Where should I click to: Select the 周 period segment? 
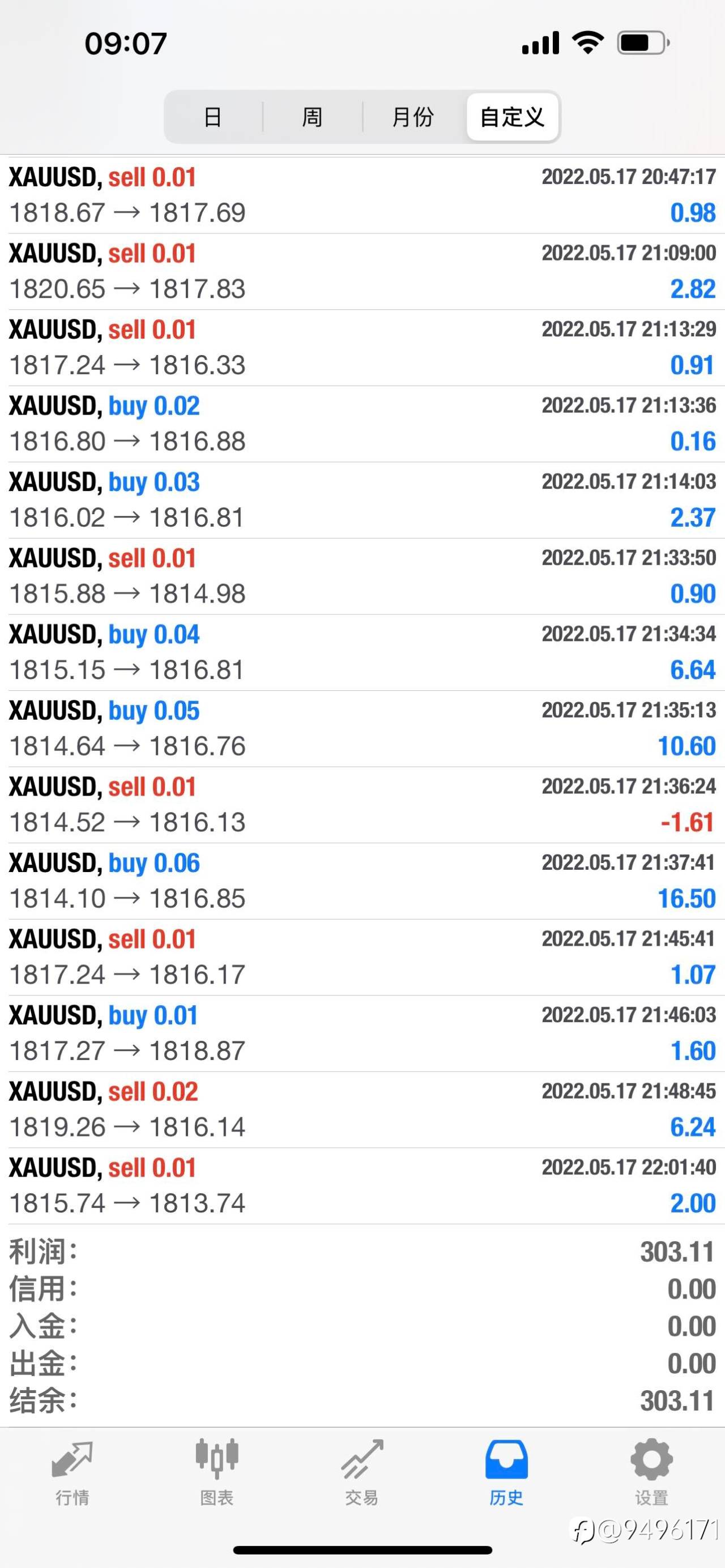point(312,117)
